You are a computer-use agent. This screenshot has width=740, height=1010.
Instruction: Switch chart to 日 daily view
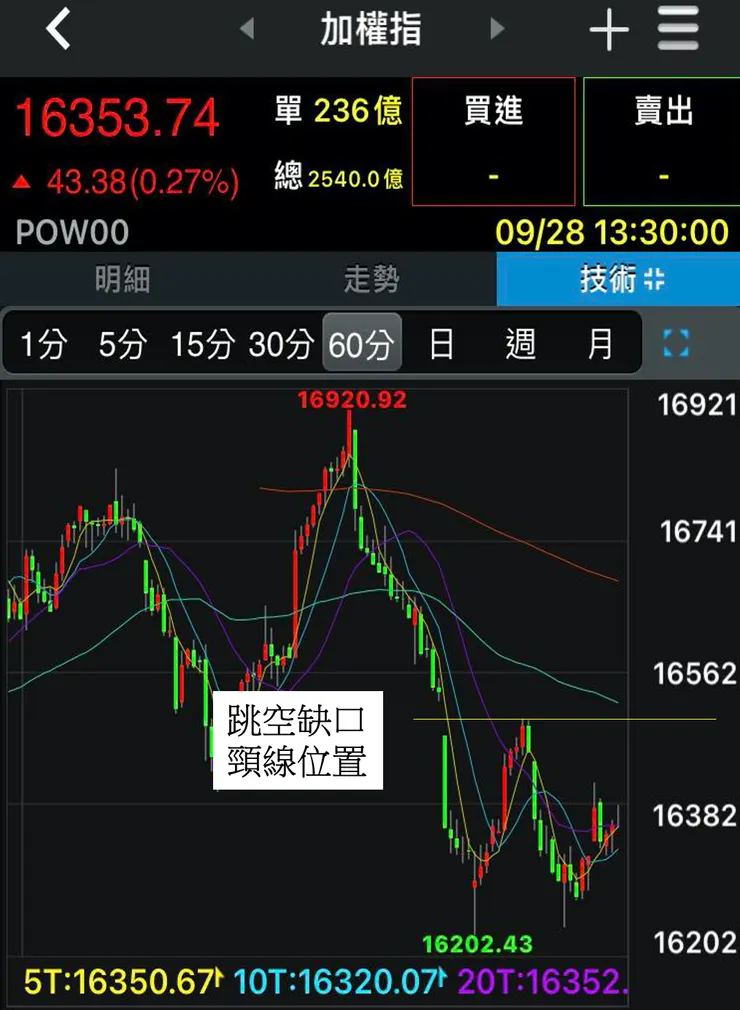441,345
